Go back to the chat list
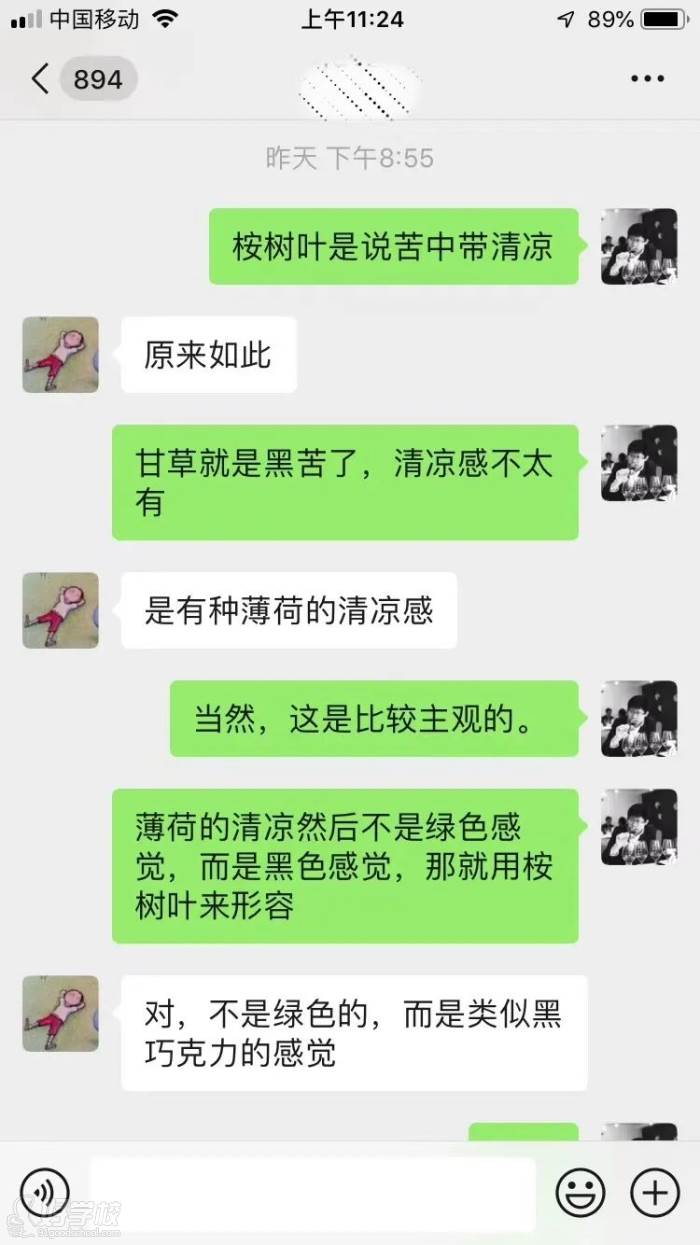Viewport: 700px width, 1245px height. click(x=42, y=79)
